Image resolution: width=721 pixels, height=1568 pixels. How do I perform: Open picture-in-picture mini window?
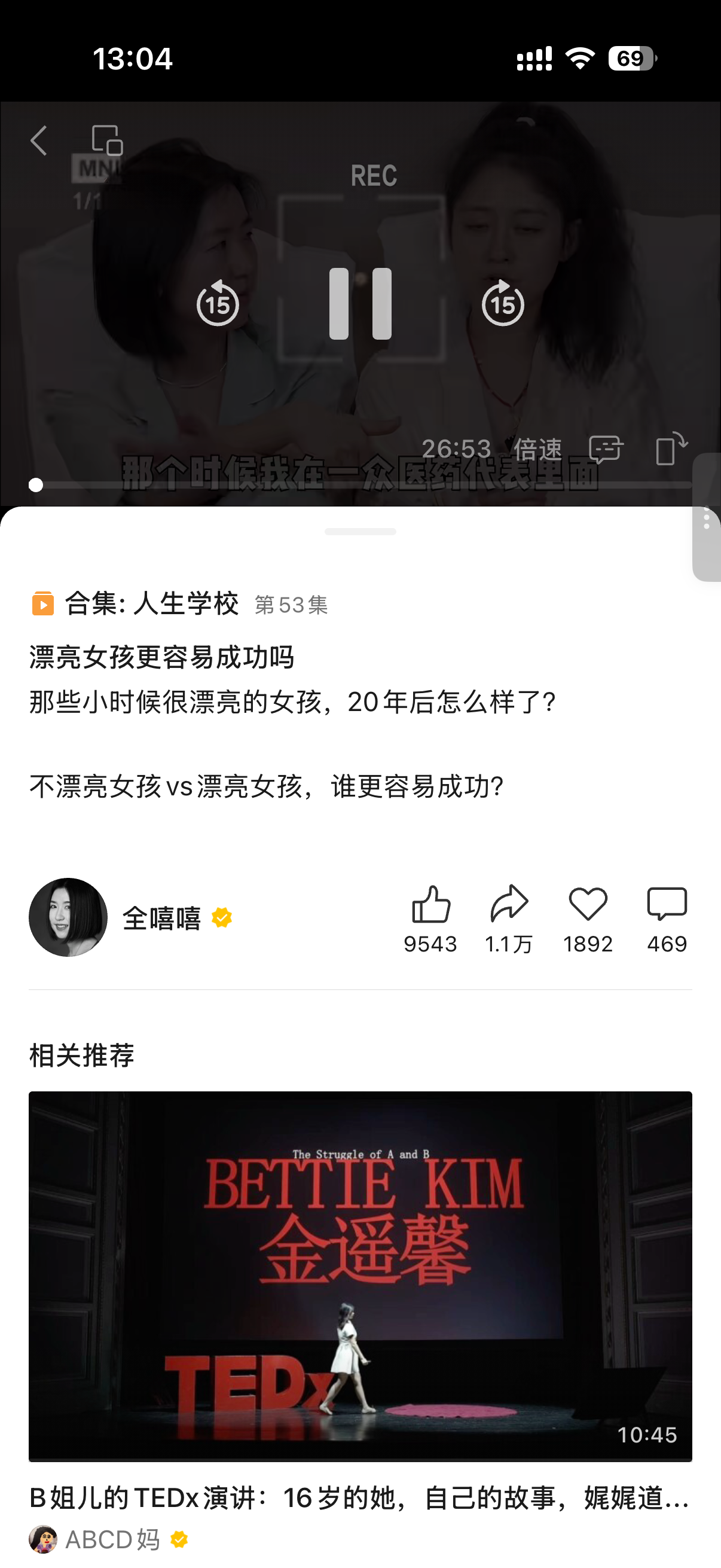coord(107,140)
